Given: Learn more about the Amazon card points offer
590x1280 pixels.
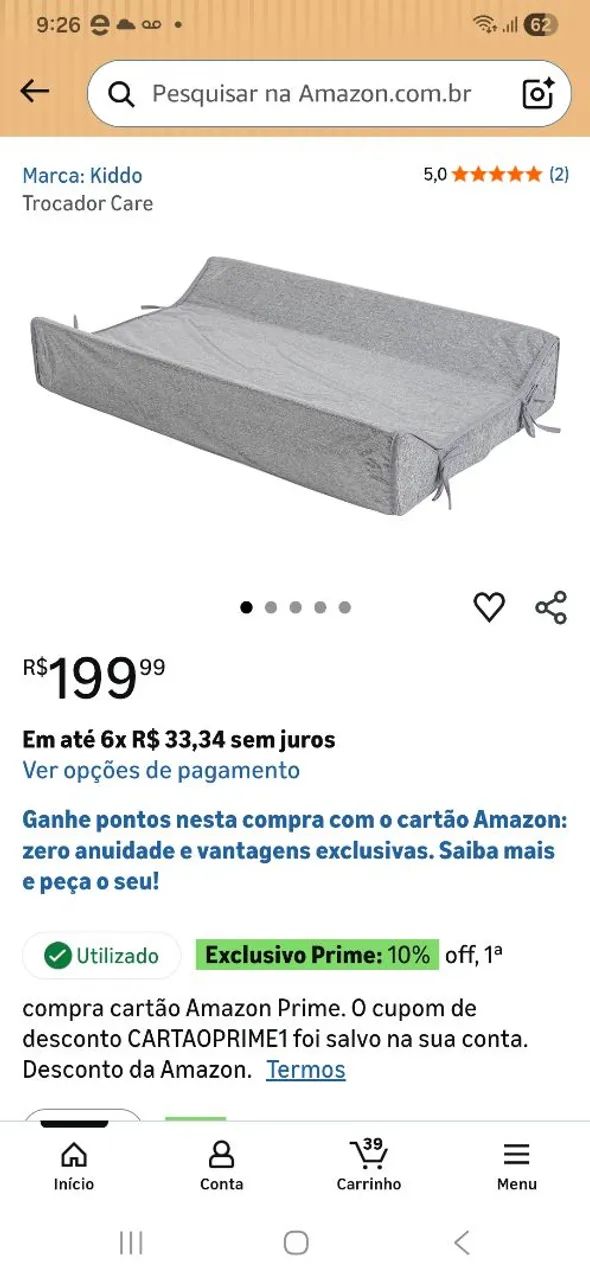Looking at the screenshot, I should (294, 851).
